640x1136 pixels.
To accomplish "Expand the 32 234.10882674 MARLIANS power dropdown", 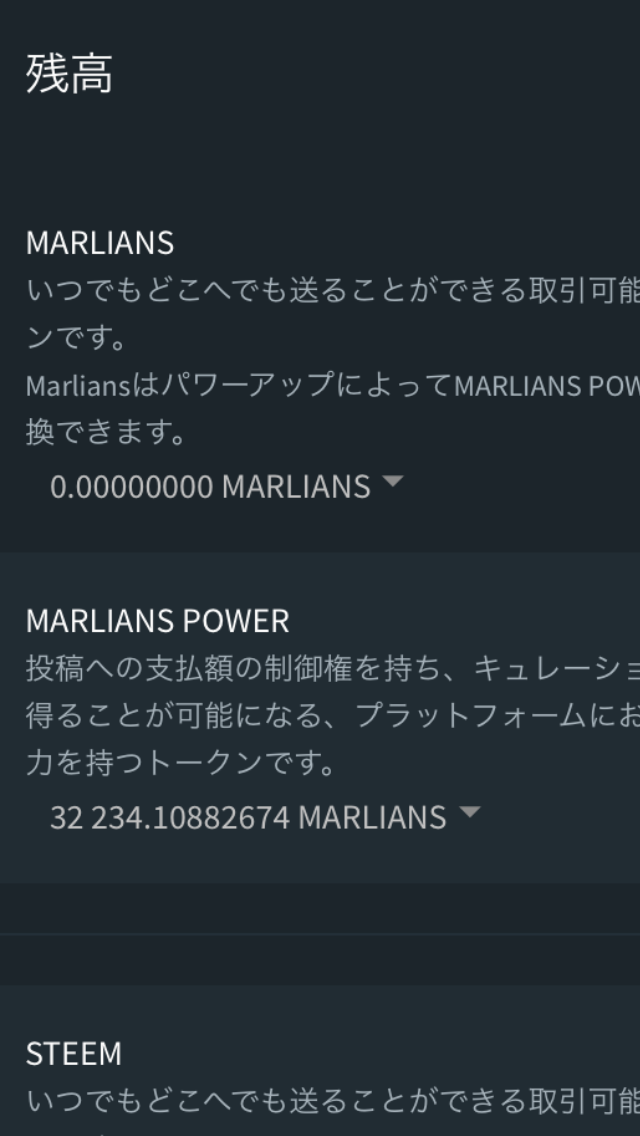I will 265,816.
